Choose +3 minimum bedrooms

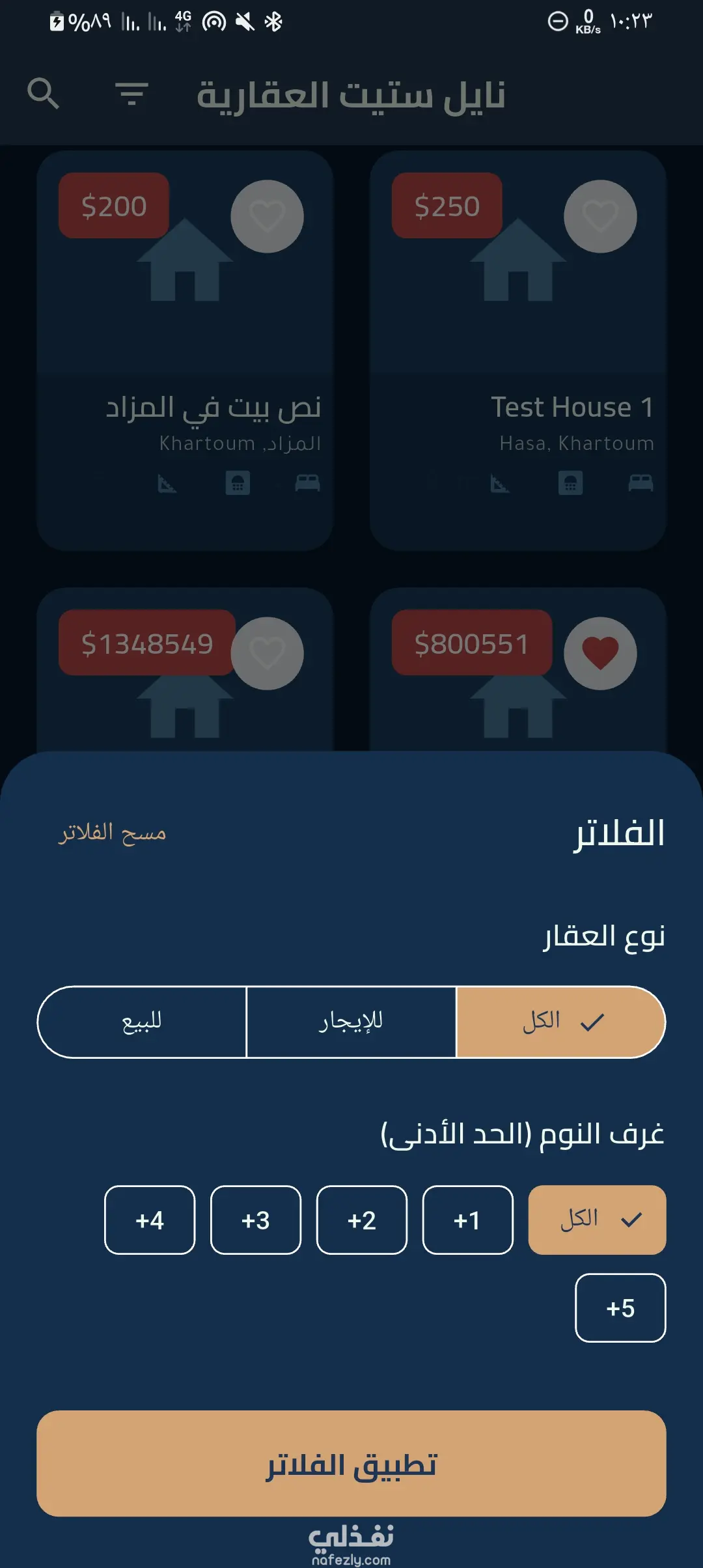pos(255,1220)
